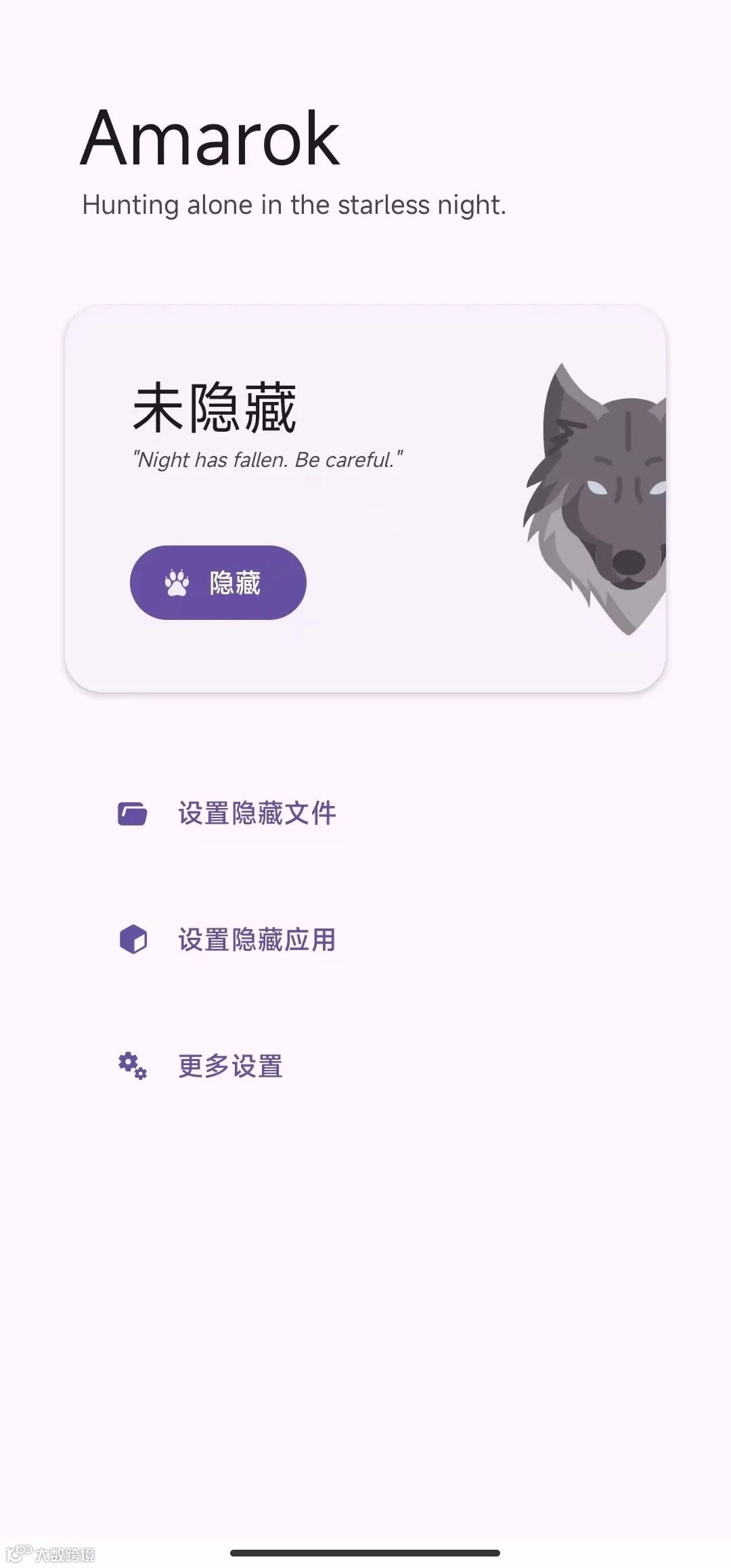The image size is (731, 1568).
Task: Switch hidden state with the paw button
Action: pos(219,583)
